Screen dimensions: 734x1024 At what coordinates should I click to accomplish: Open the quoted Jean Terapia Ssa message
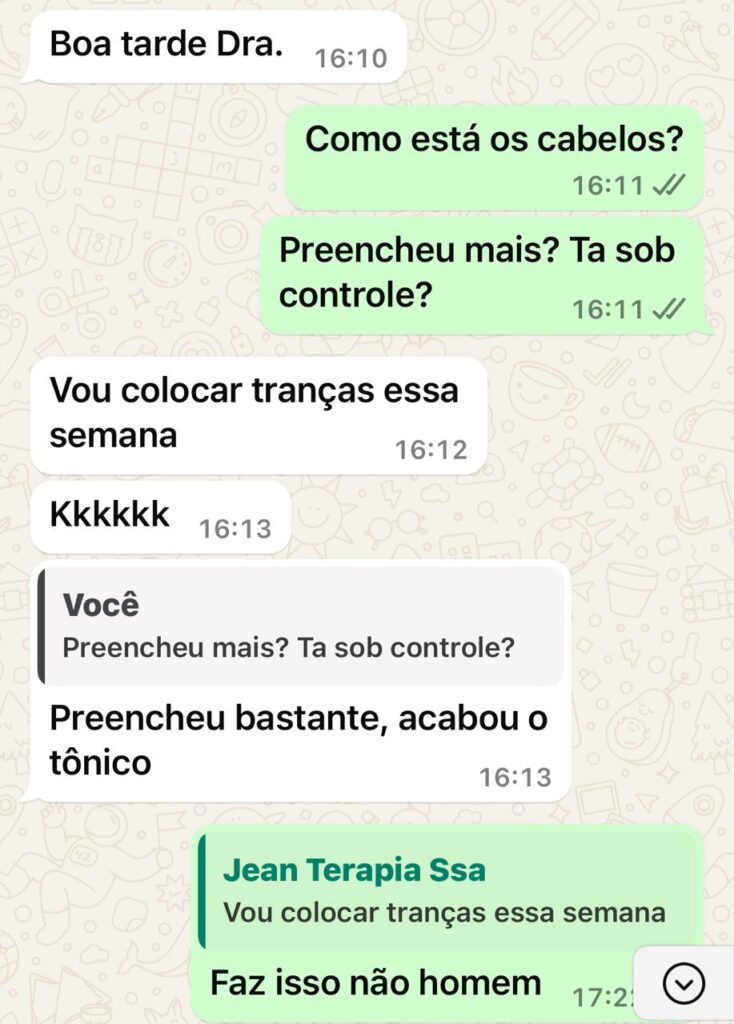click(x=445, y=890)
